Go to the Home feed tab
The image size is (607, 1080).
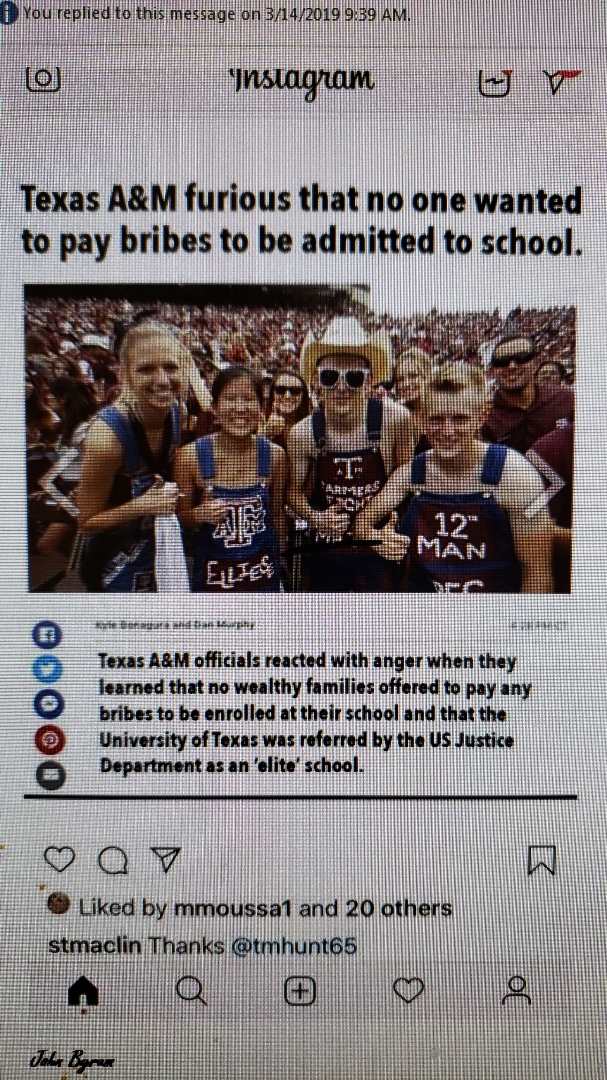[83, 990]
